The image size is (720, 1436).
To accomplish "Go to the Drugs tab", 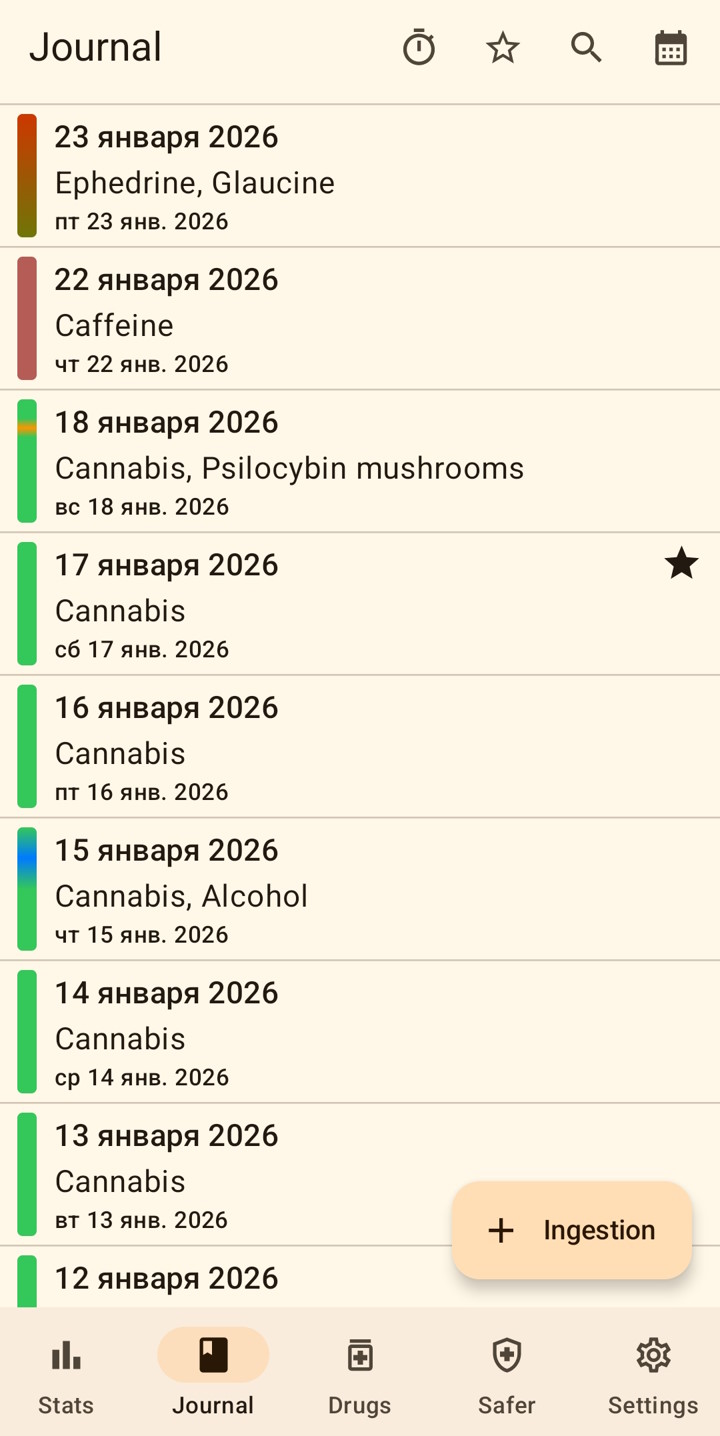I will pyautogui.click(x=360, y=1373).
